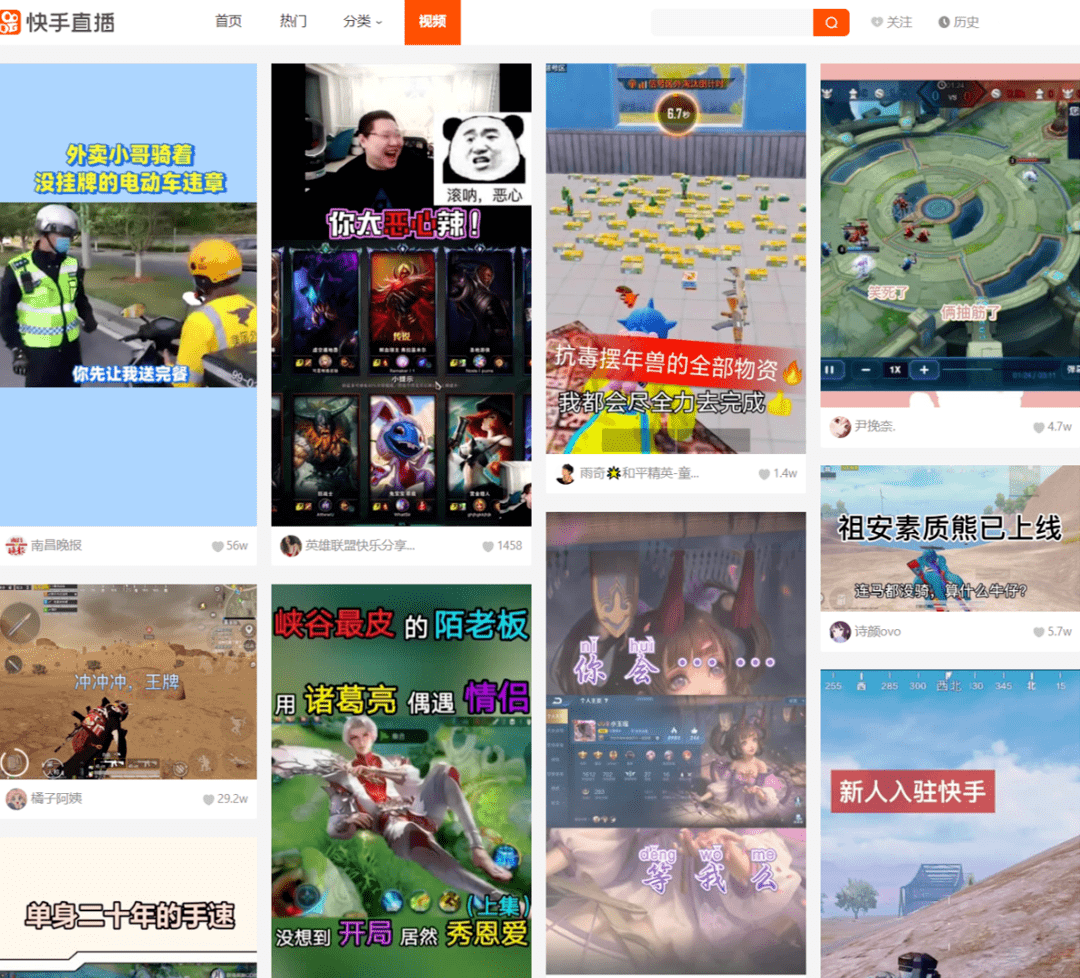Image resolution: width=1080 pixels, height=978 pixels.
Task: Select the 视频 tab
Action: 432,21
